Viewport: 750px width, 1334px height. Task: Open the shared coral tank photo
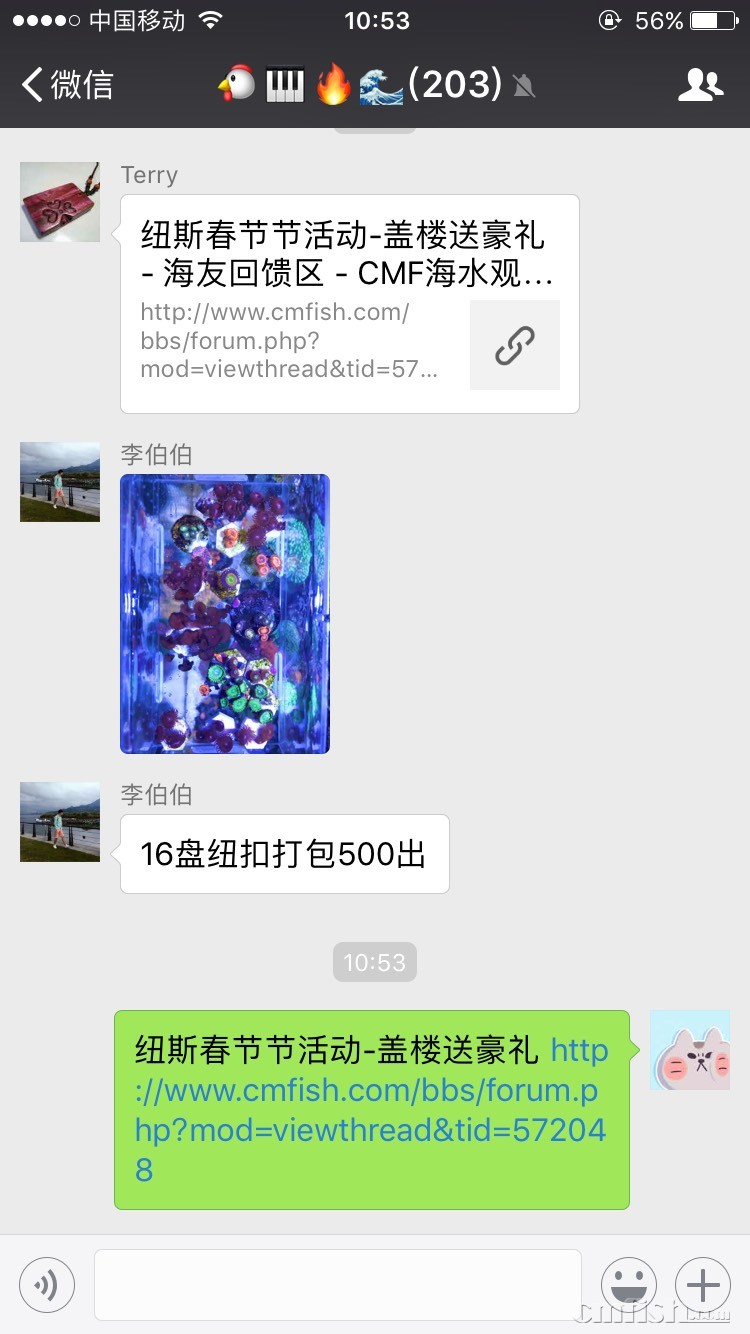224,613
